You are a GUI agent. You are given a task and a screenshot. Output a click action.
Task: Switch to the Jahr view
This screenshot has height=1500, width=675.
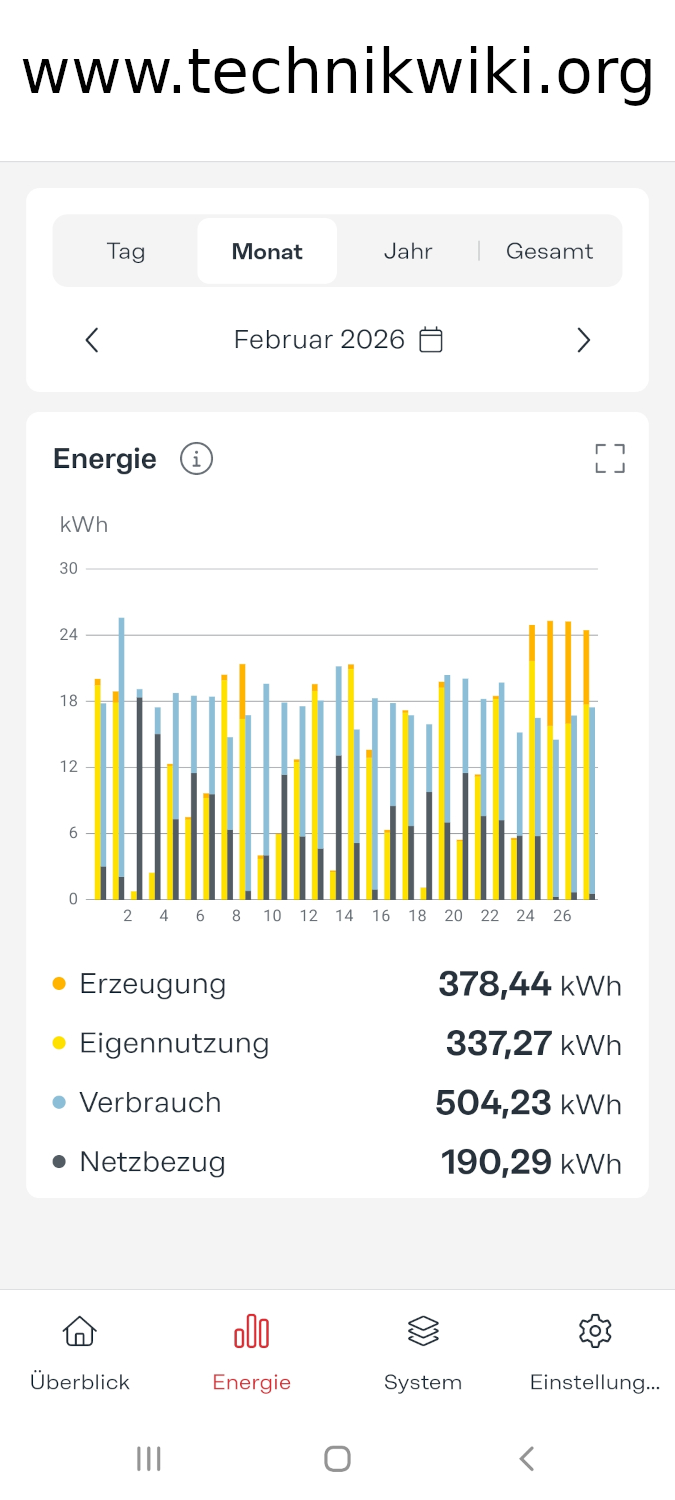pyautogui.click(x=408, y=251)
